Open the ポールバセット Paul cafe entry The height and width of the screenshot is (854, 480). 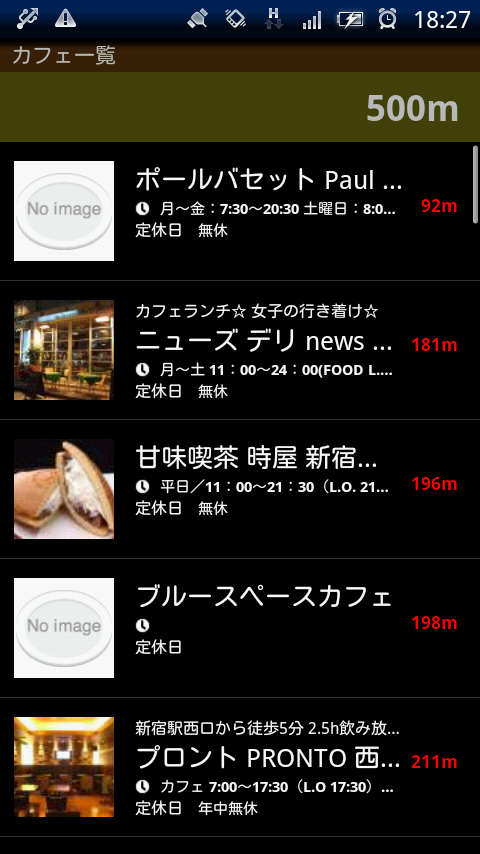[240, 211]
